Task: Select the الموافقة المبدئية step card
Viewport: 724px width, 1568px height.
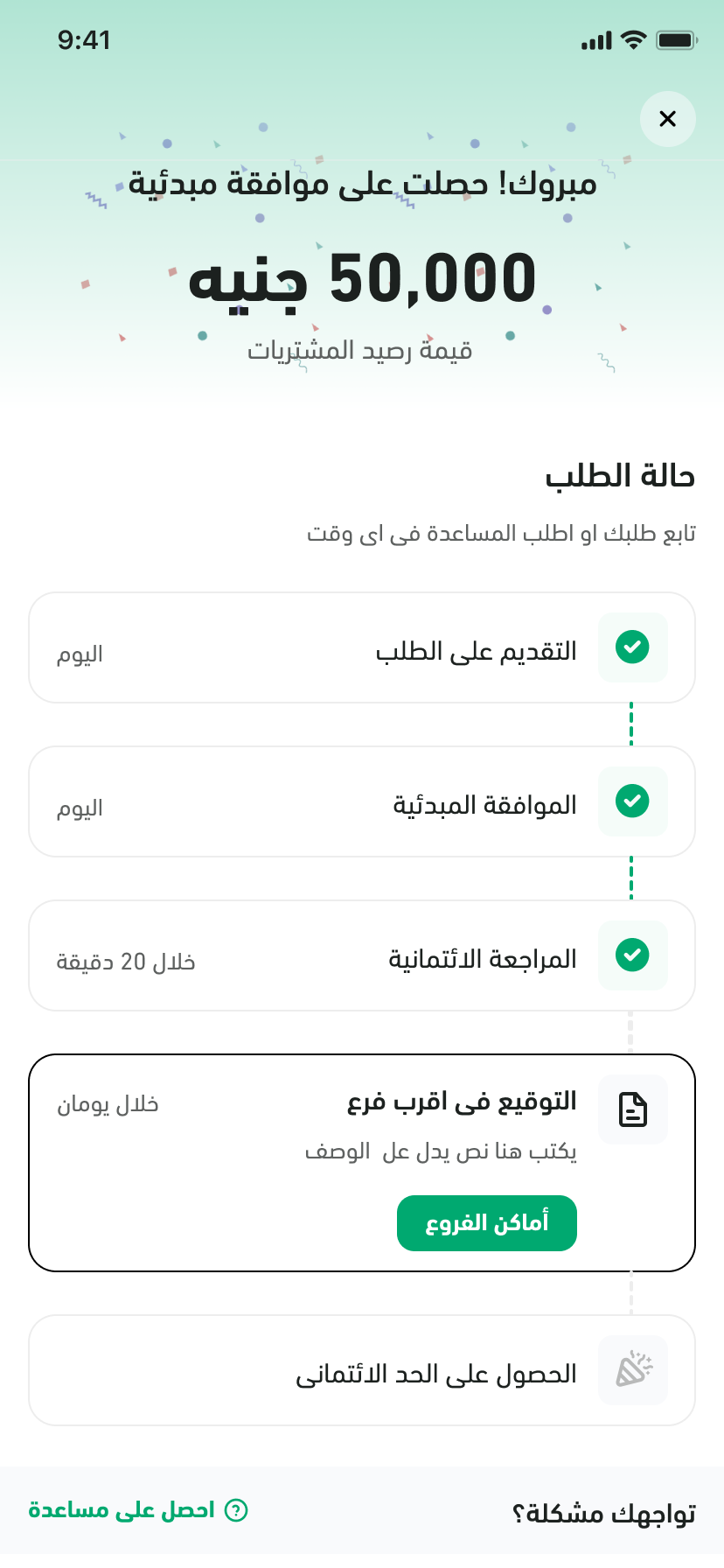Action: 362,801
